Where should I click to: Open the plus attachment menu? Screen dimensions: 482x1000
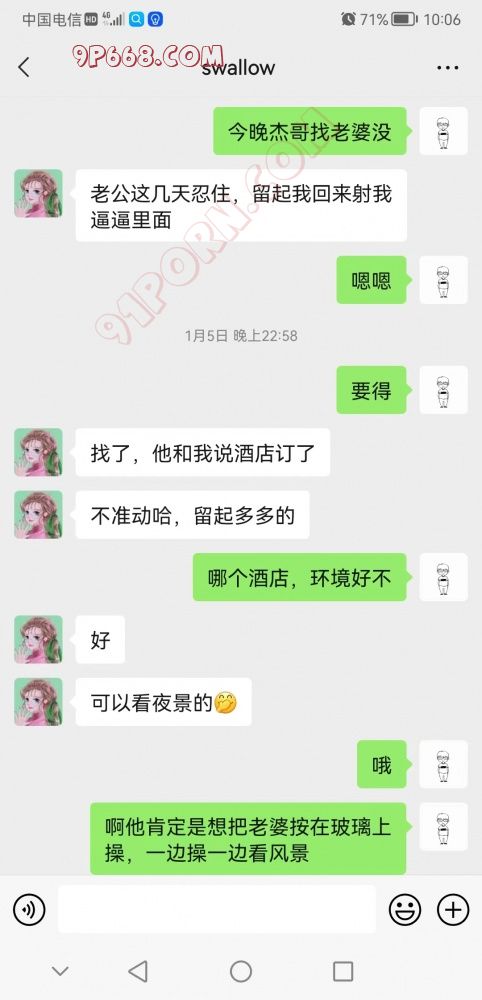[x=453, y=909]
